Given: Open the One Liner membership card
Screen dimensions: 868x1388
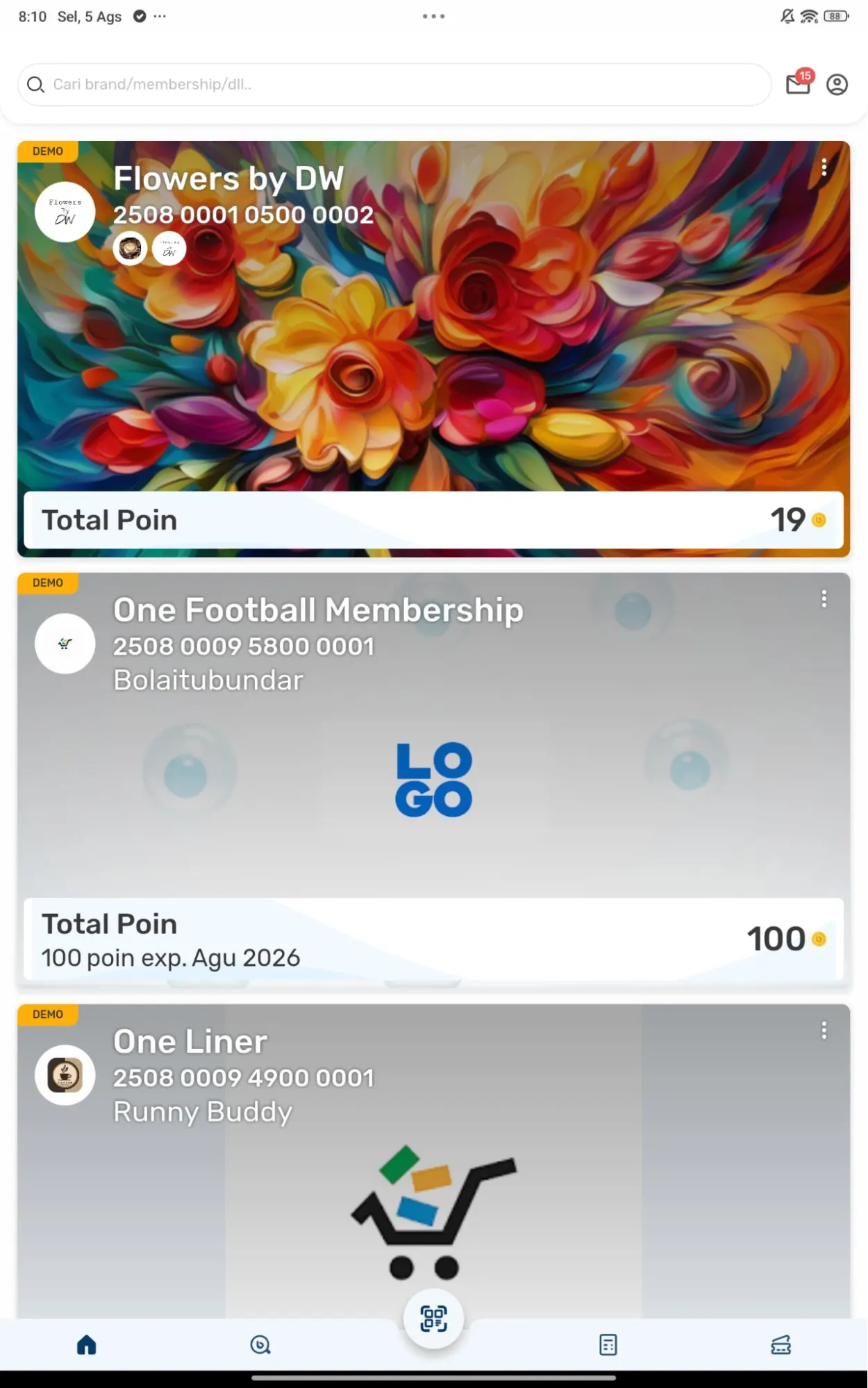Looking at the screenshot, I should [433, 1180].
